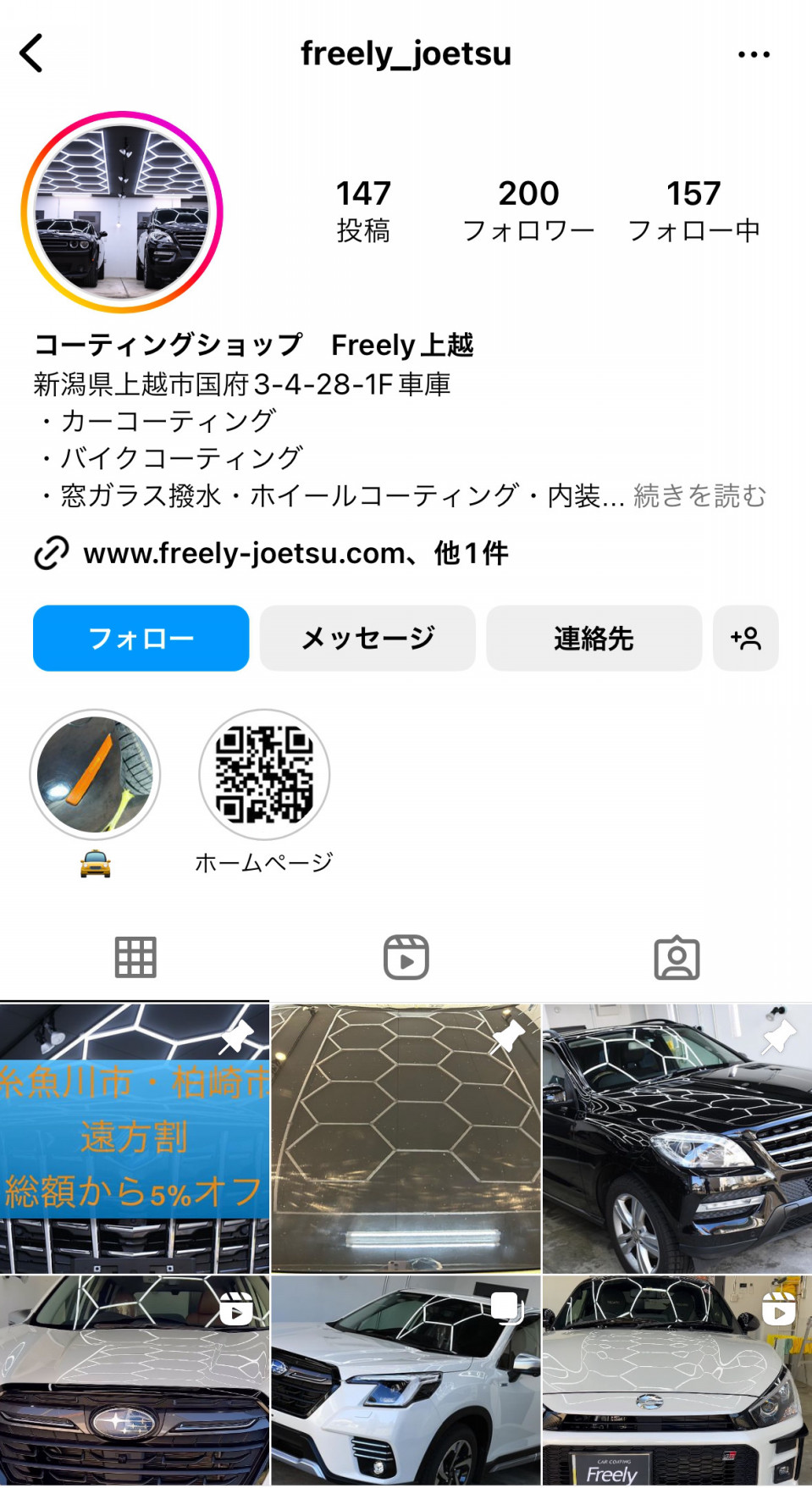Expand bio with 続きを読む
The height and width of the screenshot is (1488, 812).
tap(699, 495)
